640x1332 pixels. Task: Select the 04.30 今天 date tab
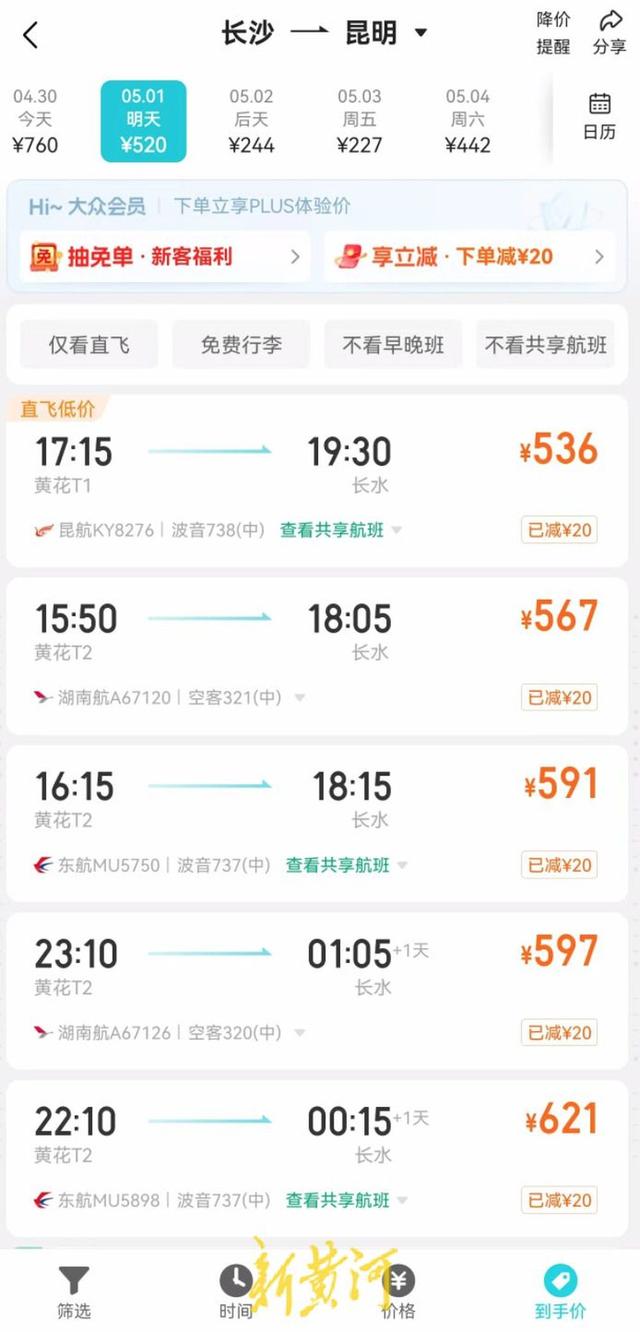[x=35, y=121]
